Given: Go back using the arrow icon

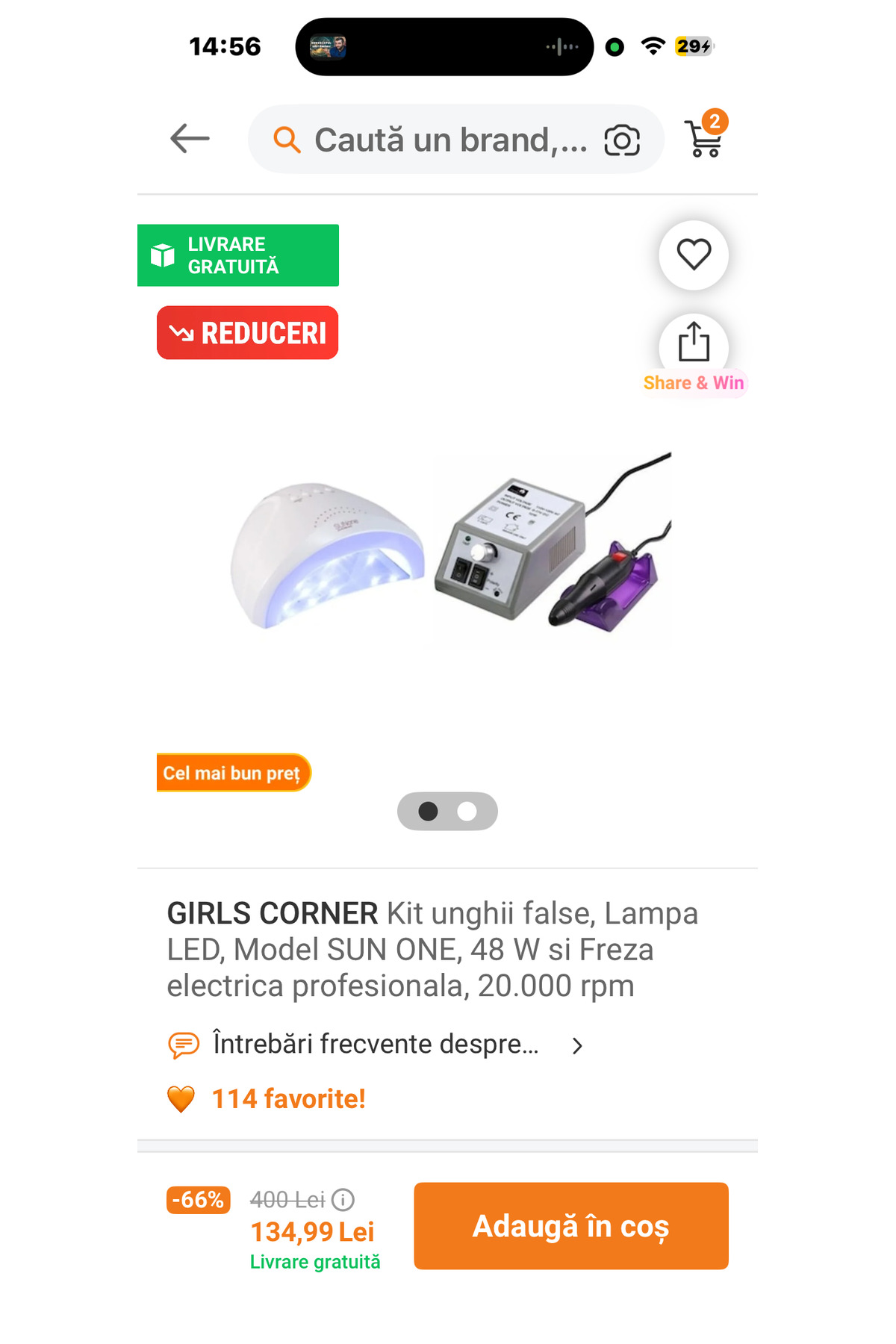Looking at the screenshot, I should tap(190, 139).
